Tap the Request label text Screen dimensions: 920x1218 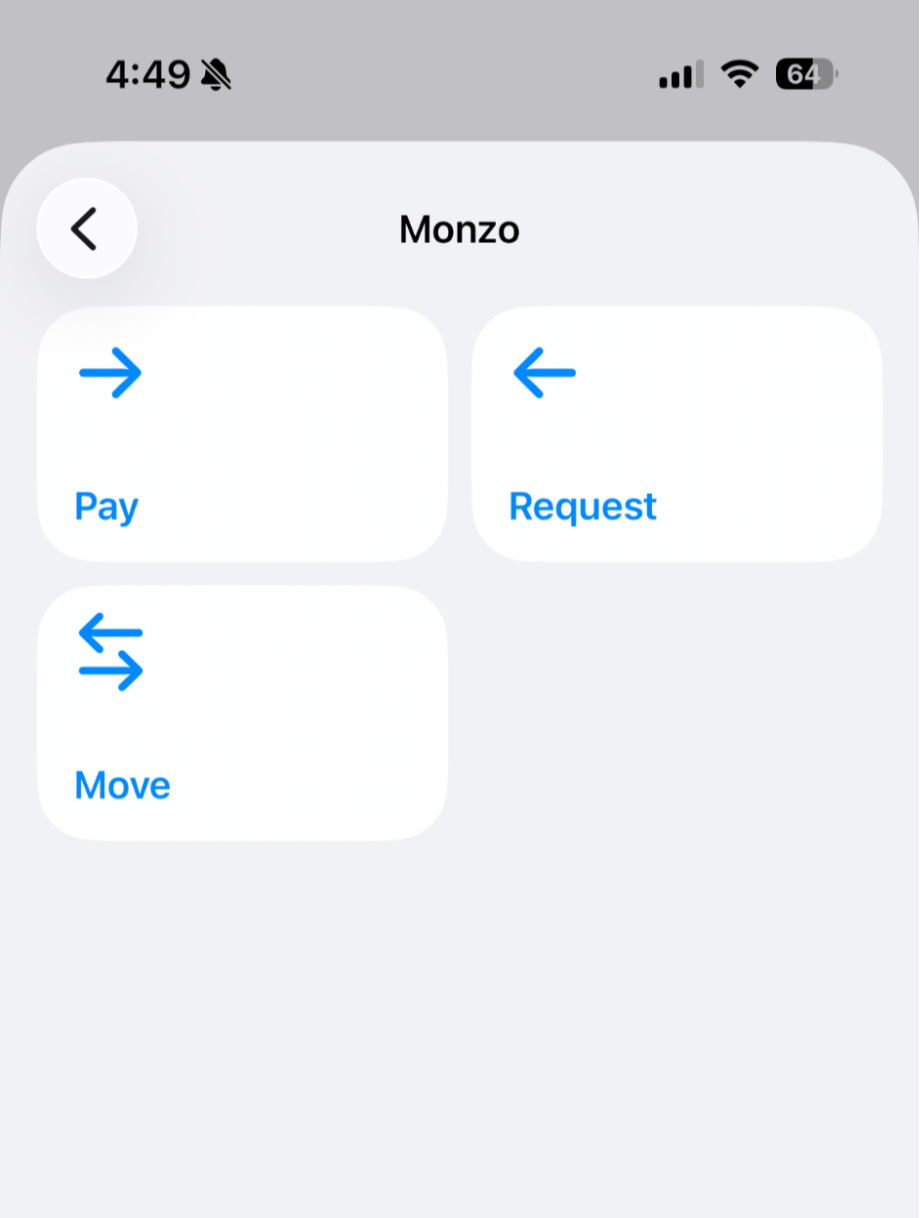(583, 506)
